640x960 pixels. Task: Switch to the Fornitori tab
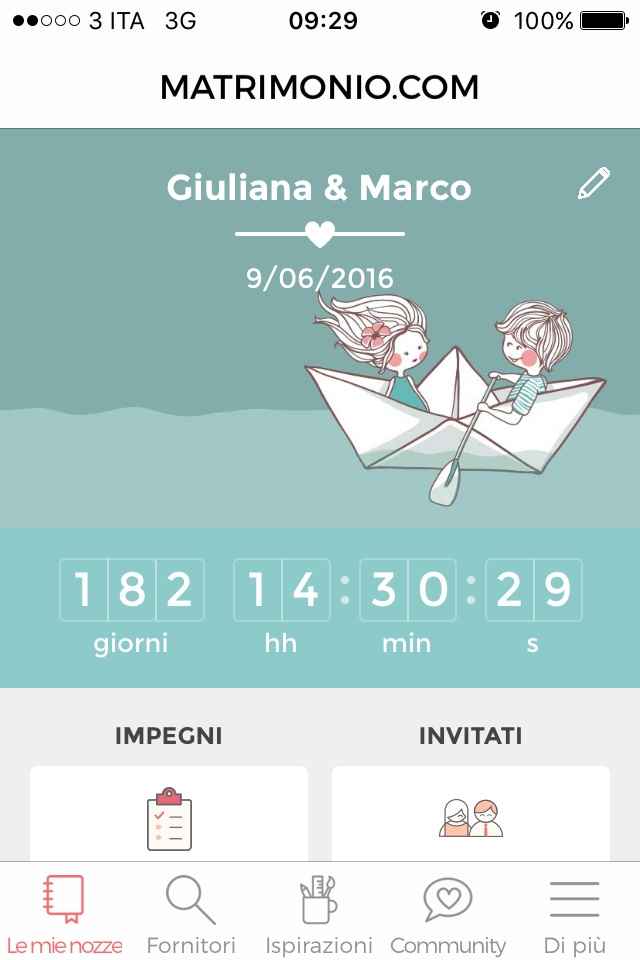(x=191, y=912)
